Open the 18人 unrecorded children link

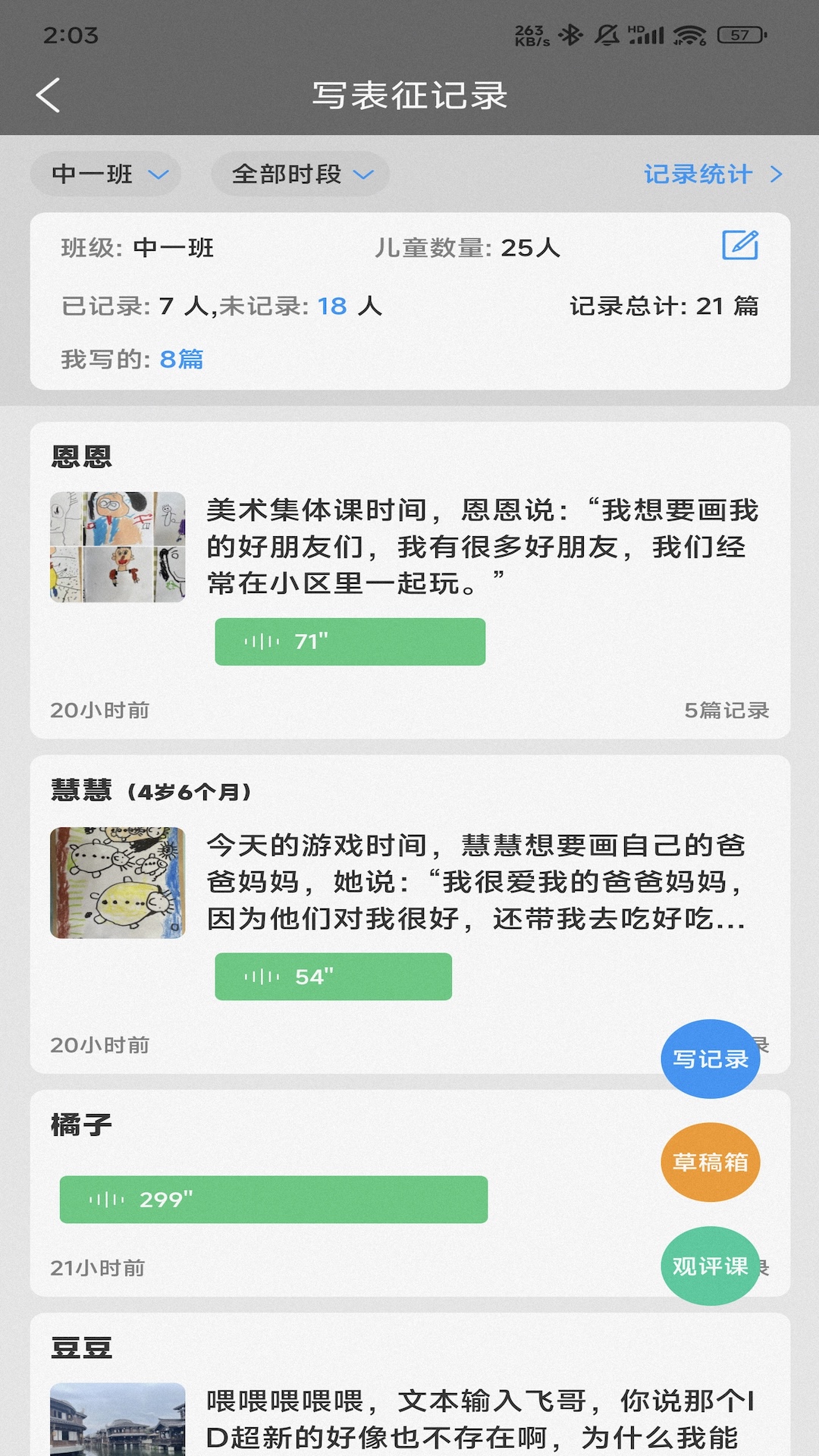328,307
